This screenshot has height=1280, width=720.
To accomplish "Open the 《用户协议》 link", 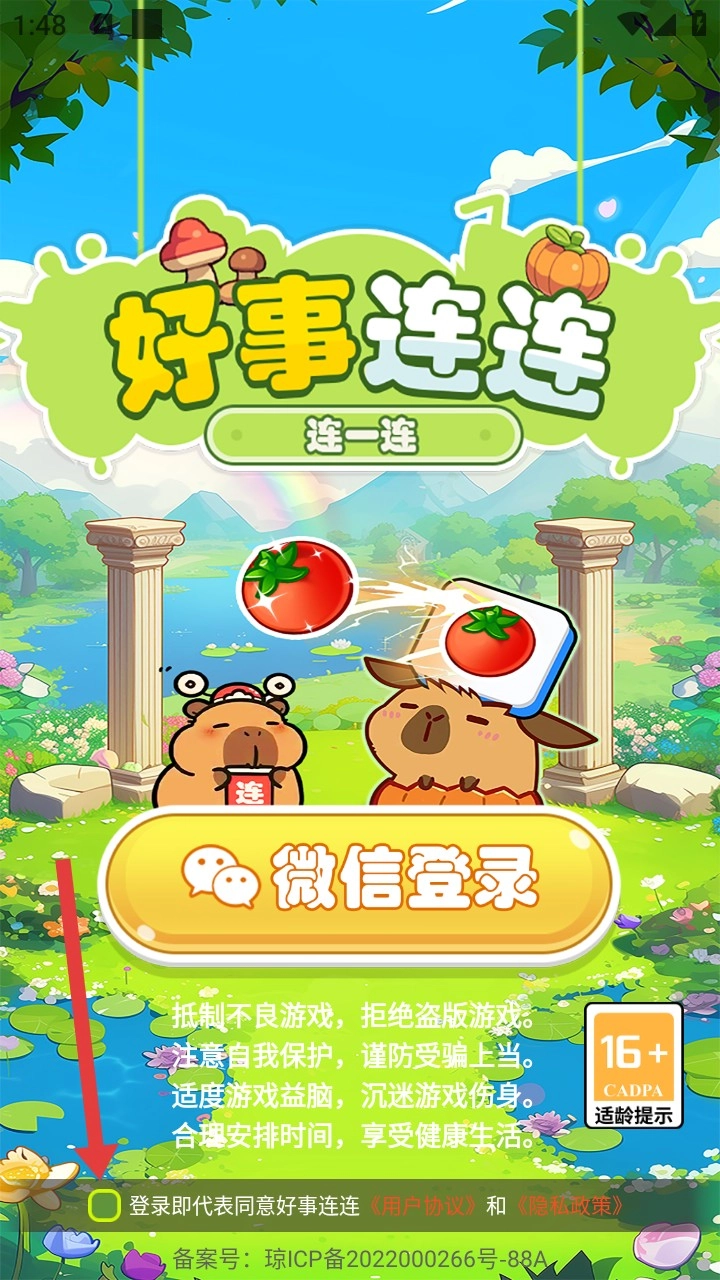I will coord(423,1206).
